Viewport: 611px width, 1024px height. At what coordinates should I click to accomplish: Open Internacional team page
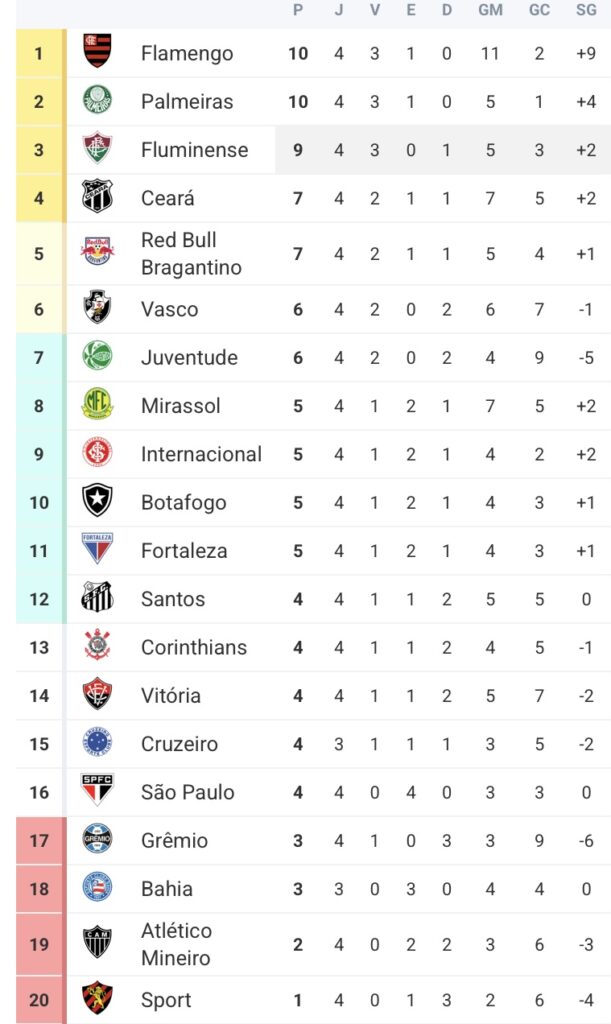click(313, 454)
